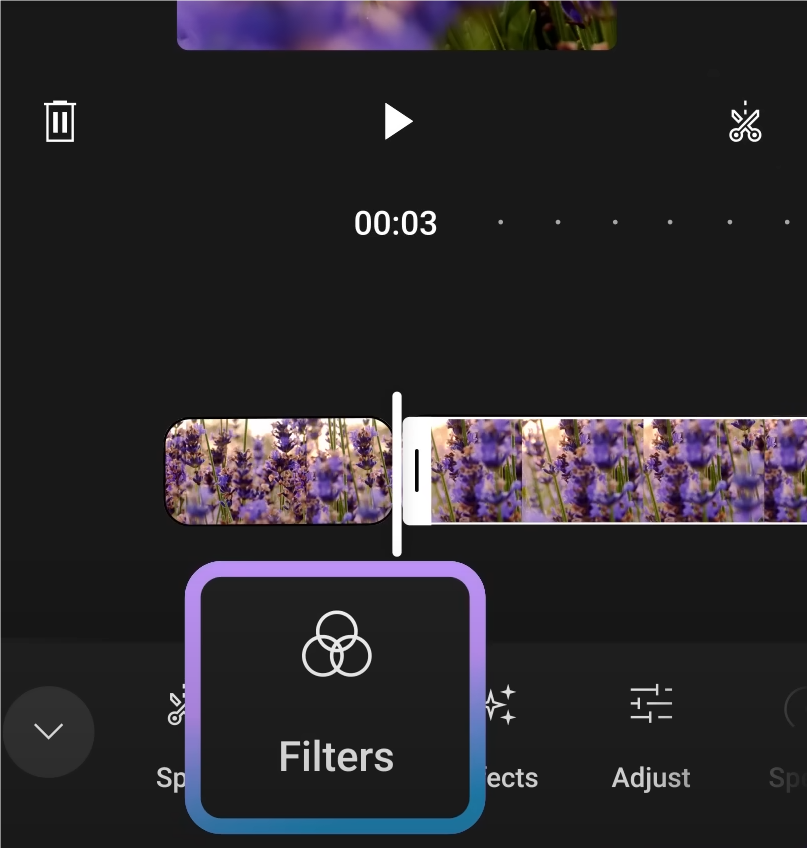The width and height of the screenshot is (807, 848).
Task: Select Adjust from the bottom toolbar
Action: click(x=651, y=740)
